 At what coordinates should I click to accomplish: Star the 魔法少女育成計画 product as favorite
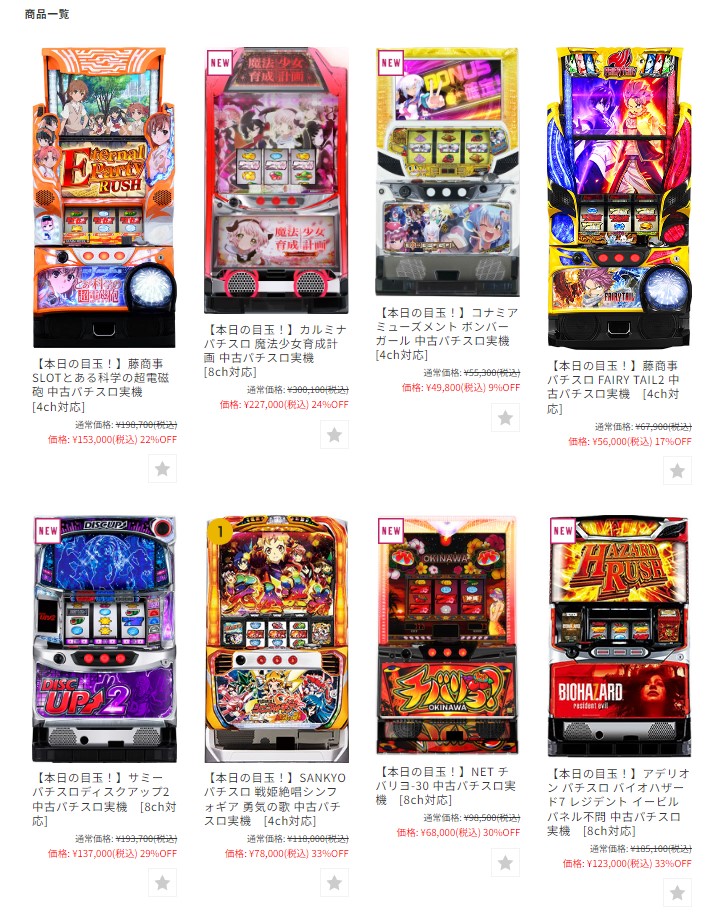coord(335,434)
